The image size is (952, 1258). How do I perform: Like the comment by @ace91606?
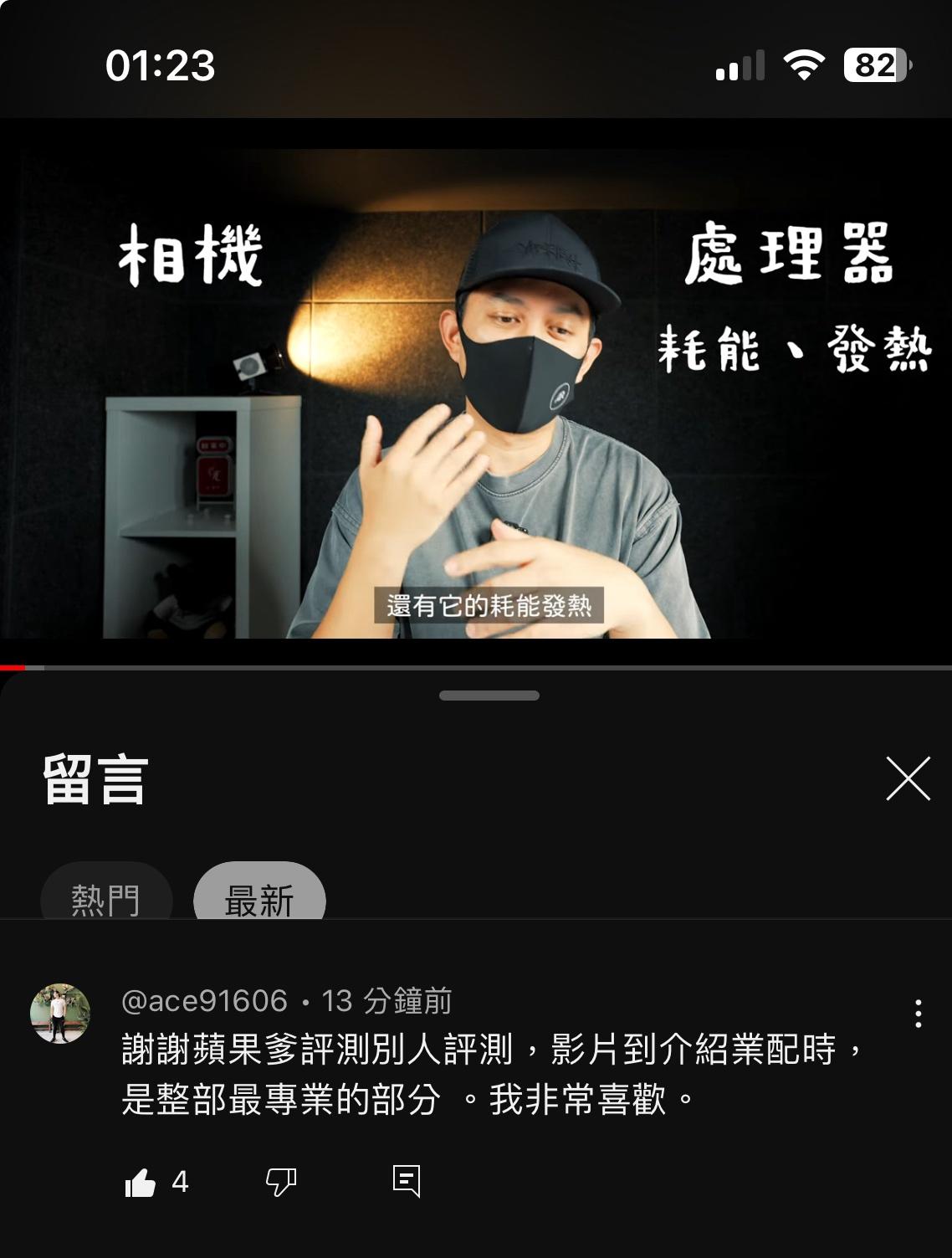tap(141, 1183)
